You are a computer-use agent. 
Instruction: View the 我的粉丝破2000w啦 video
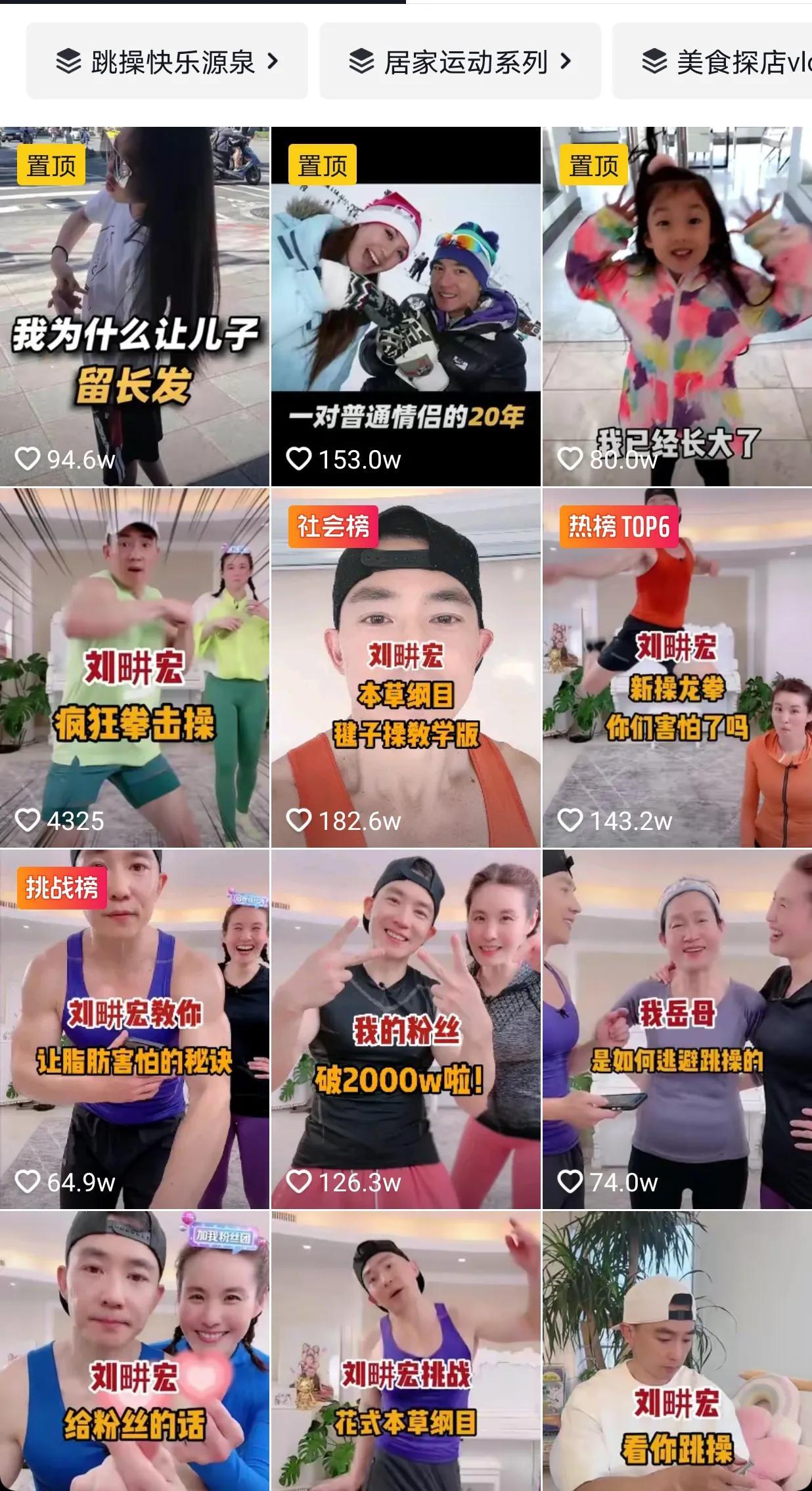point(406,1029)
